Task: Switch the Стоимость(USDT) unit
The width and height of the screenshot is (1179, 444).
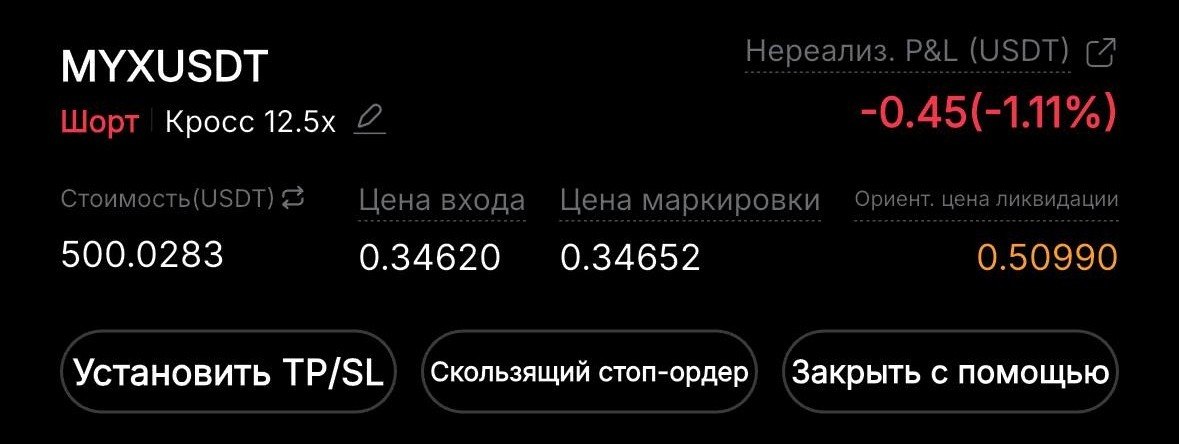Action: tap(293, 198)
